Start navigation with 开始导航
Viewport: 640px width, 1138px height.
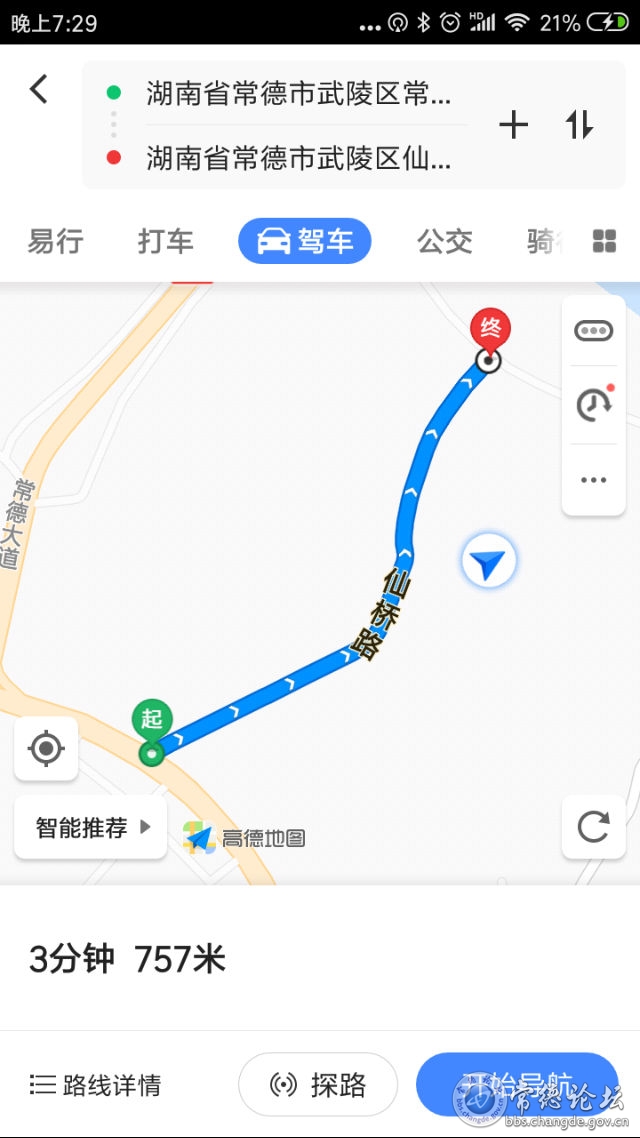click(517, 1085)
